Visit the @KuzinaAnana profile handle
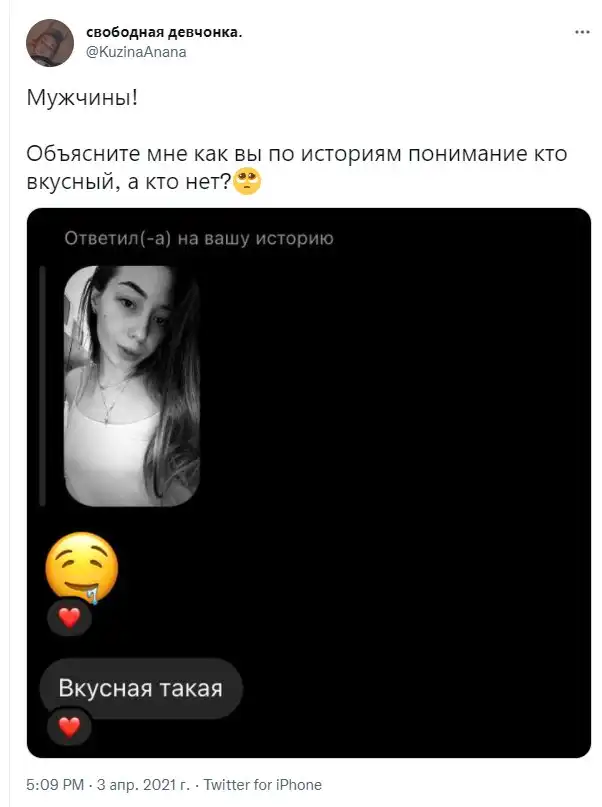Image resolution: width=602 pixels, height=807 pixels. point(135,52)
